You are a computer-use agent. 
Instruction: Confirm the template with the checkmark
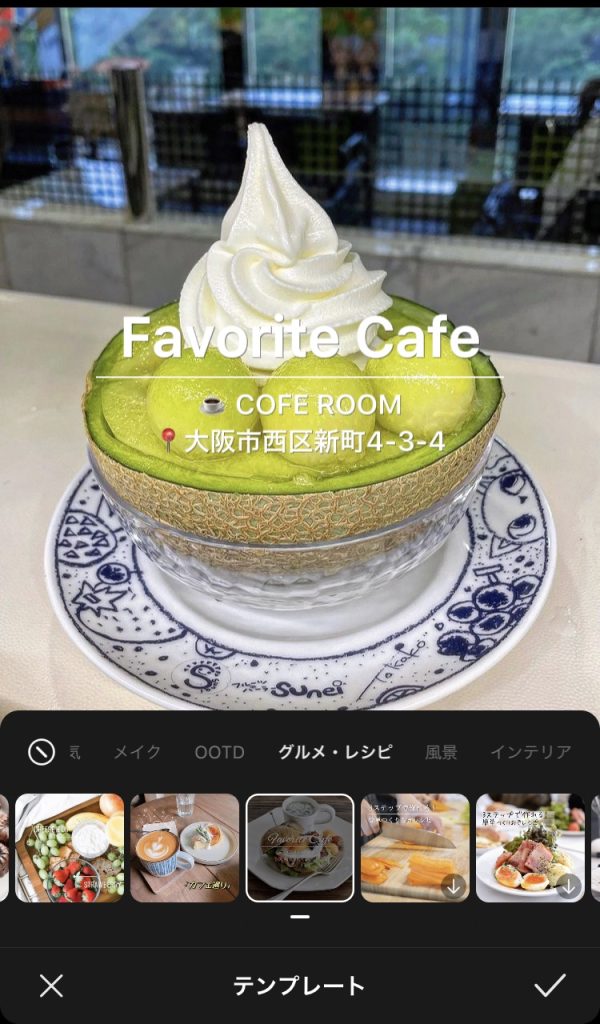coord(550,985)
